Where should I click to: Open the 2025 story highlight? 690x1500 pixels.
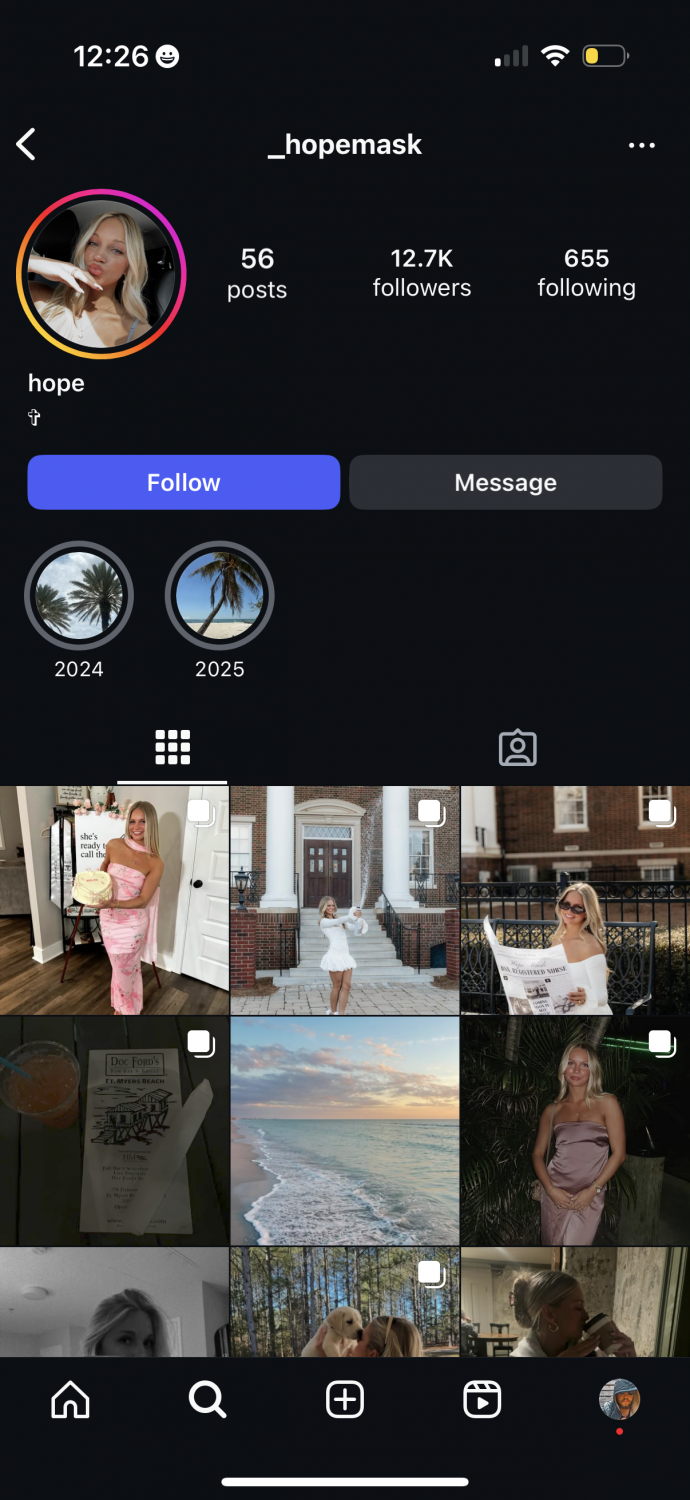click(x=219, y=596)
